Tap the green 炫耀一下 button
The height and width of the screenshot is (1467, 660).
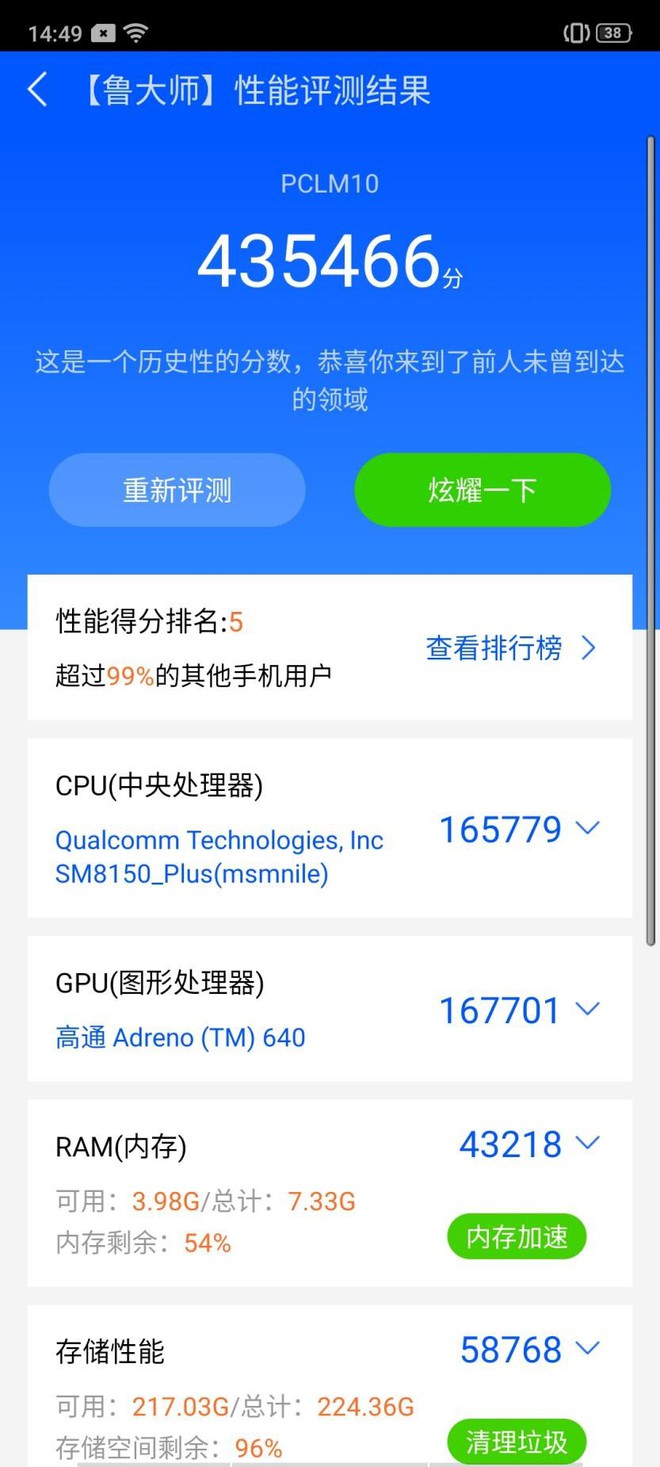point(482,490)
